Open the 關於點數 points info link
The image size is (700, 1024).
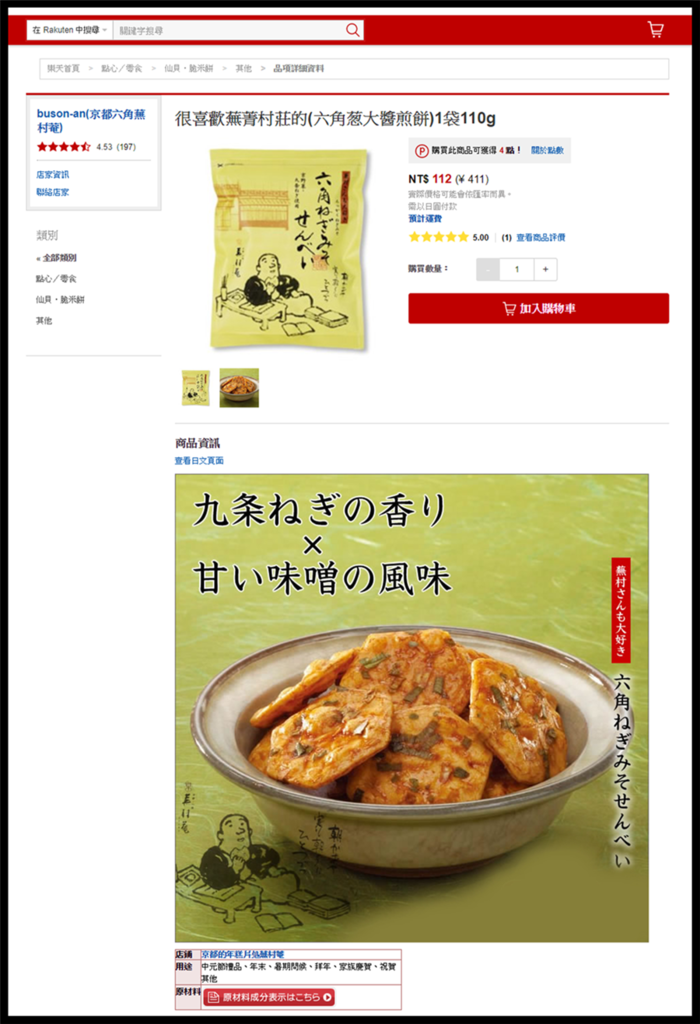(547, 151)
